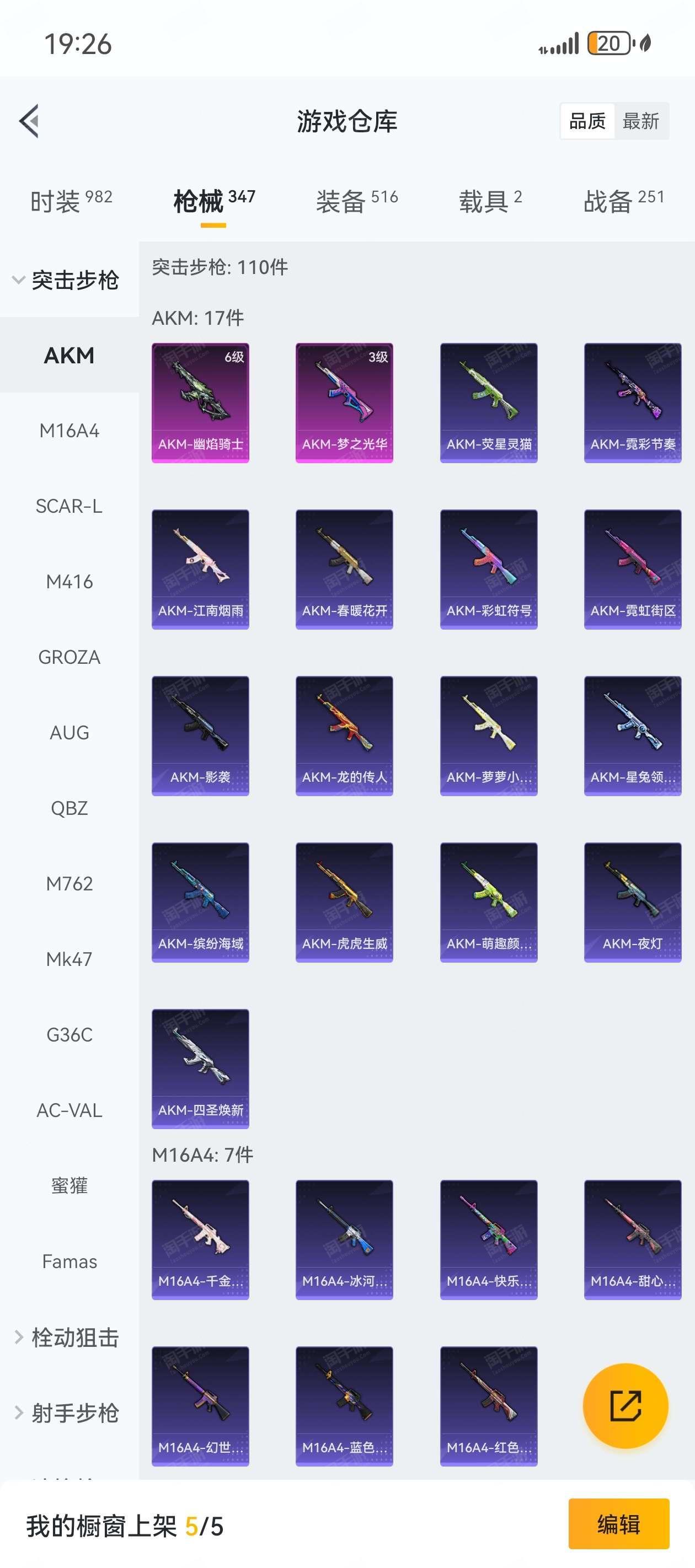Sort inventory by 最新
The height and width of the screenshot is (1568, 695).
[640, 121]
